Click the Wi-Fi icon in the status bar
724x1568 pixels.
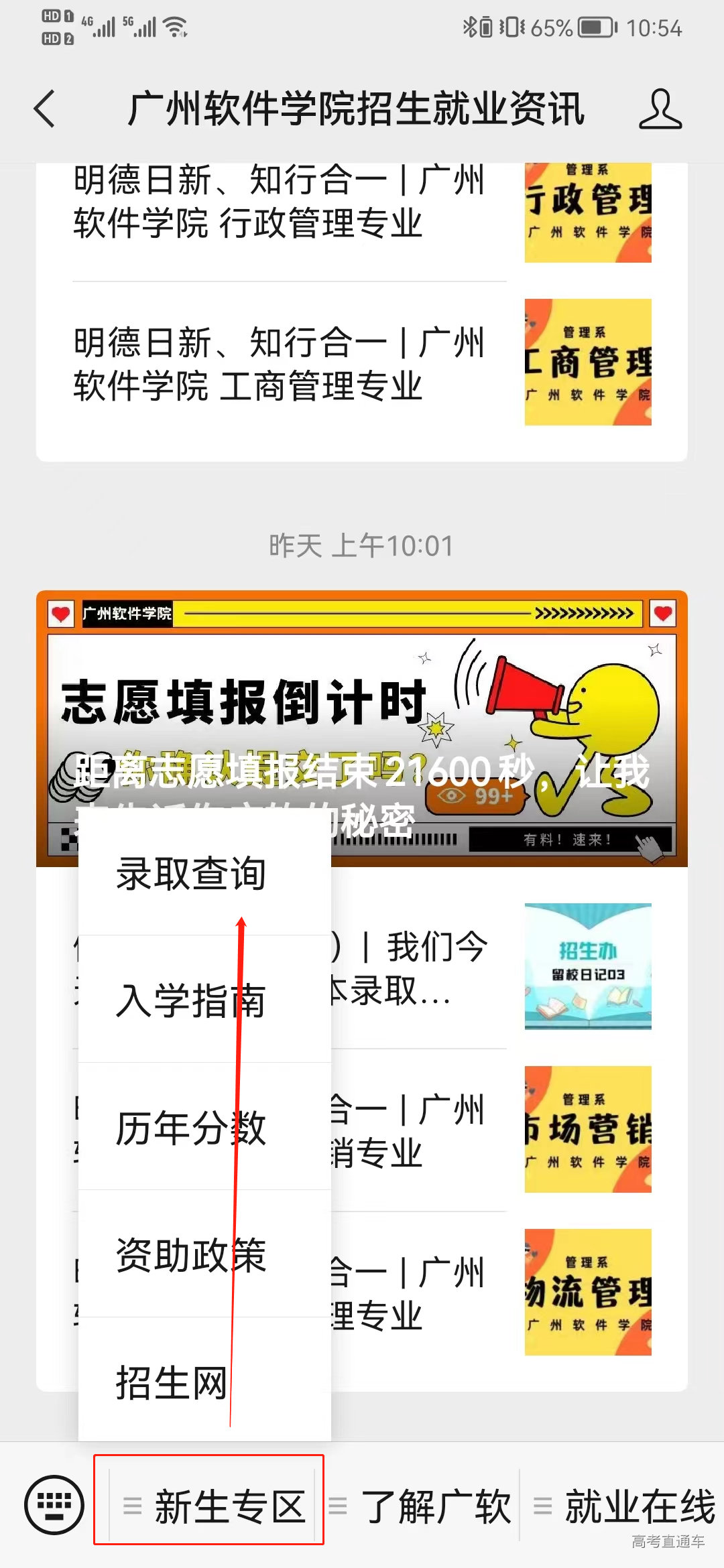click(173, 27)
